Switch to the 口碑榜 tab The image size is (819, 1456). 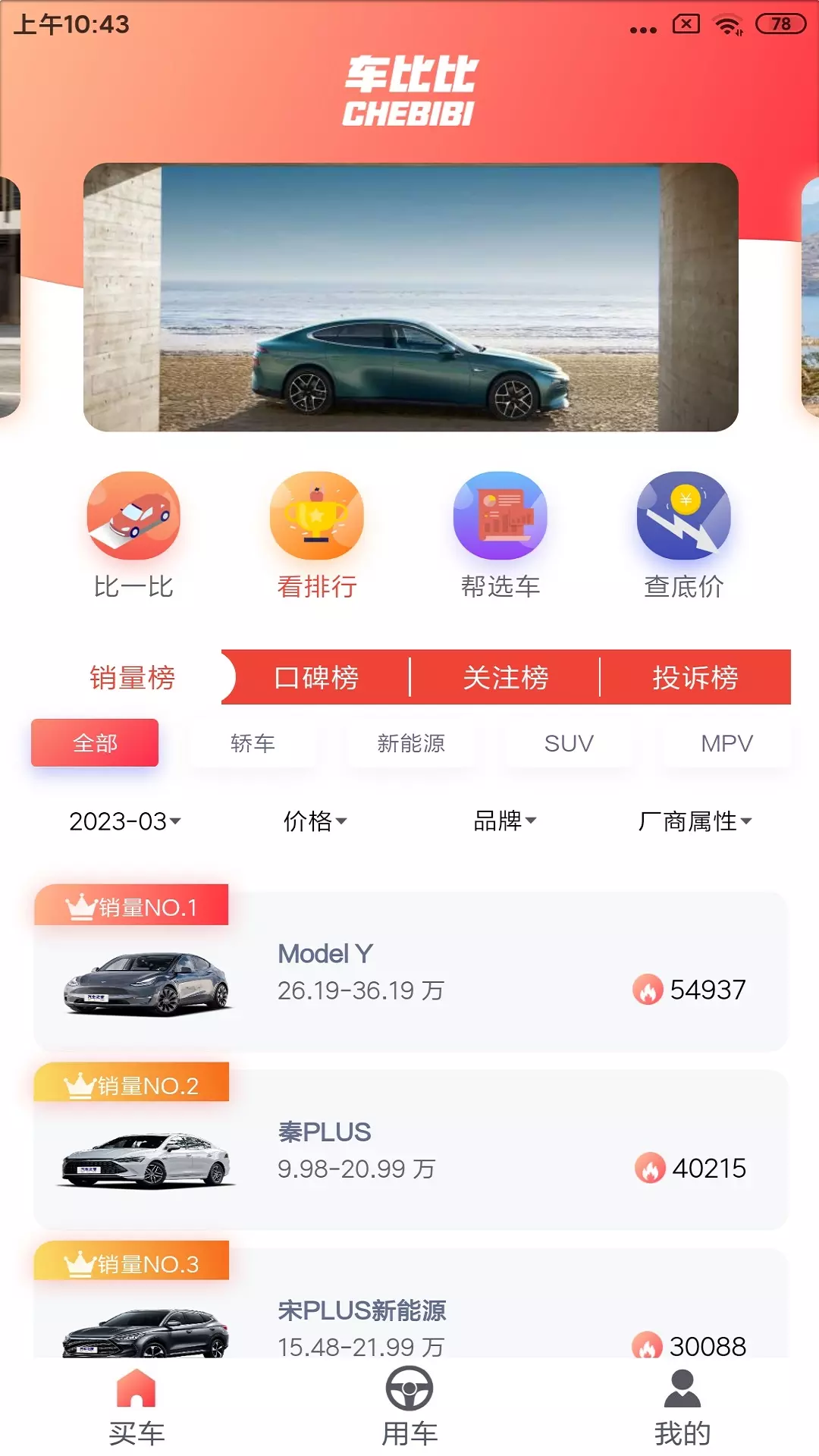(316, 677)
